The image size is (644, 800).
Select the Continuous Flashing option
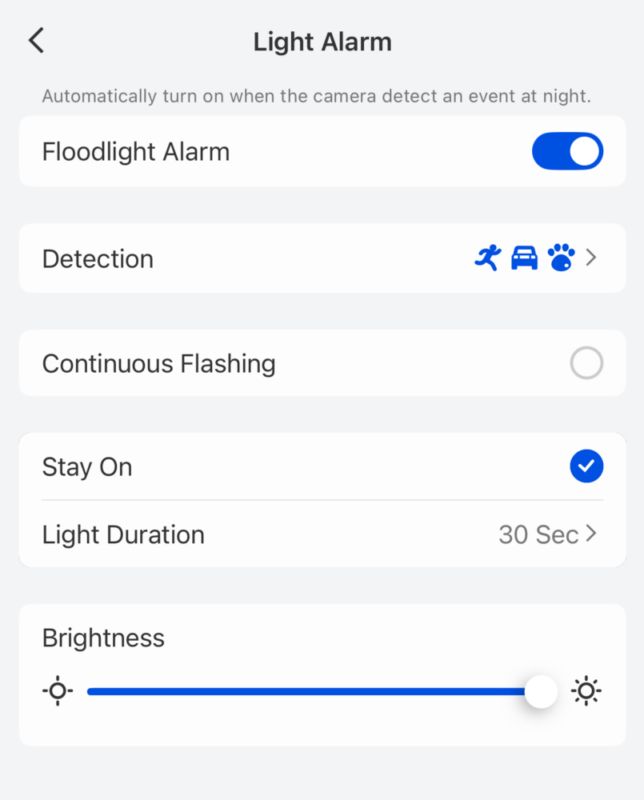click(586, 363)
